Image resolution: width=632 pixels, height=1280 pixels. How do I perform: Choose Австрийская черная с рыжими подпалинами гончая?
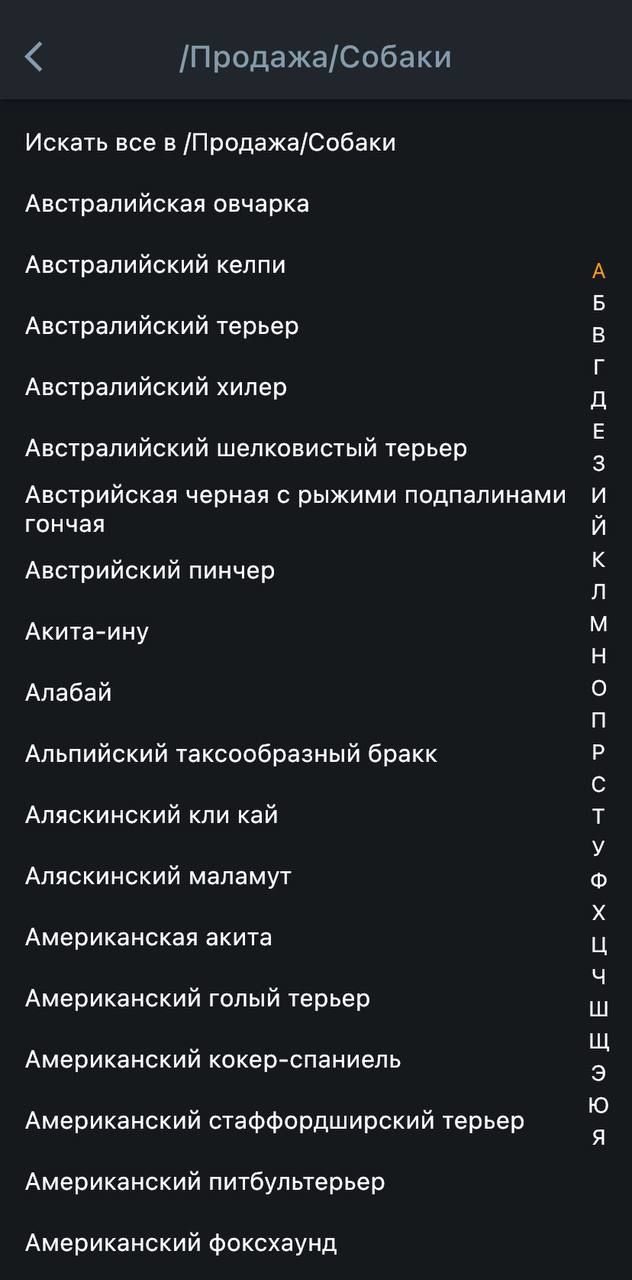(x=295, y=509)
